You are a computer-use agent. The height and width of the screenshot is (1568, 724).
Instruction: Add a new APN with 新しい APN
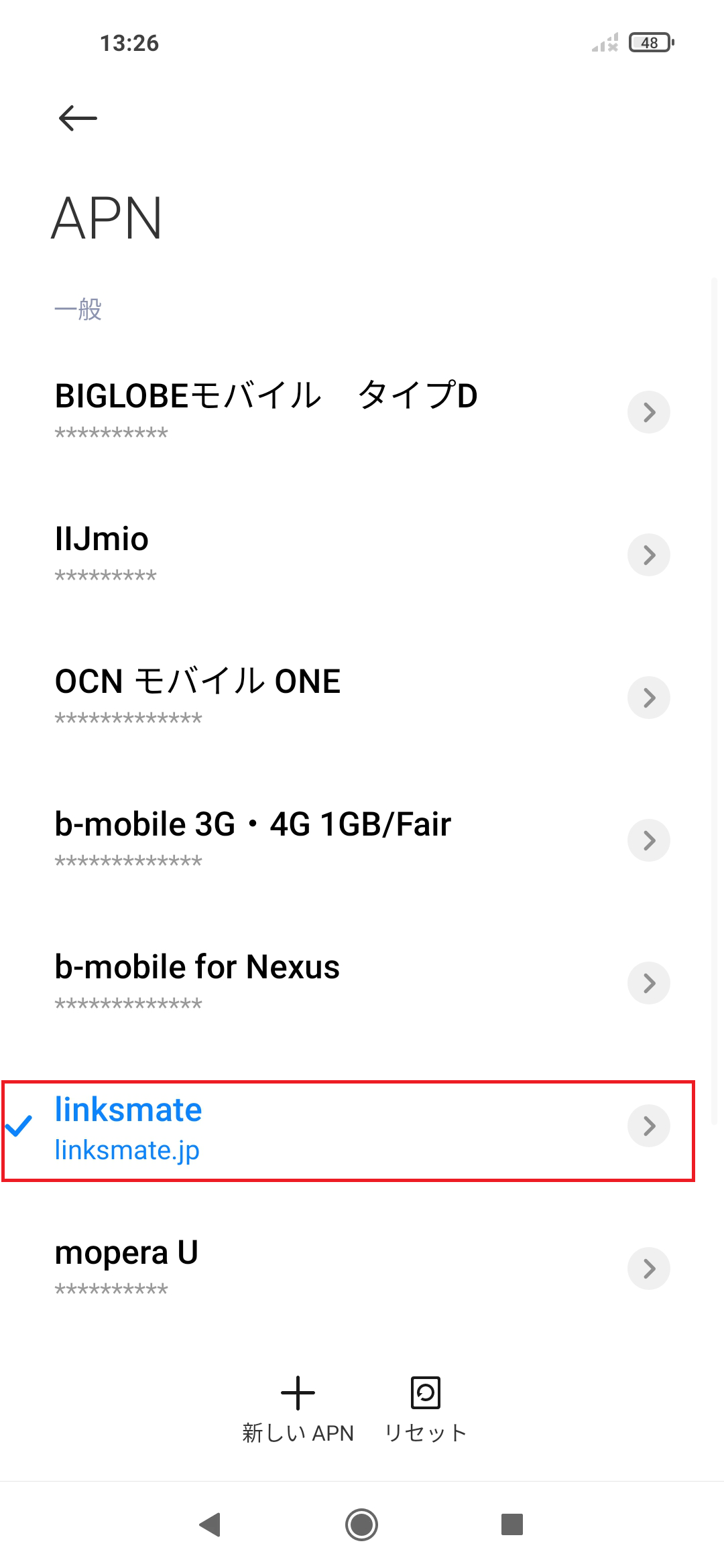(x=298, y=1409)
